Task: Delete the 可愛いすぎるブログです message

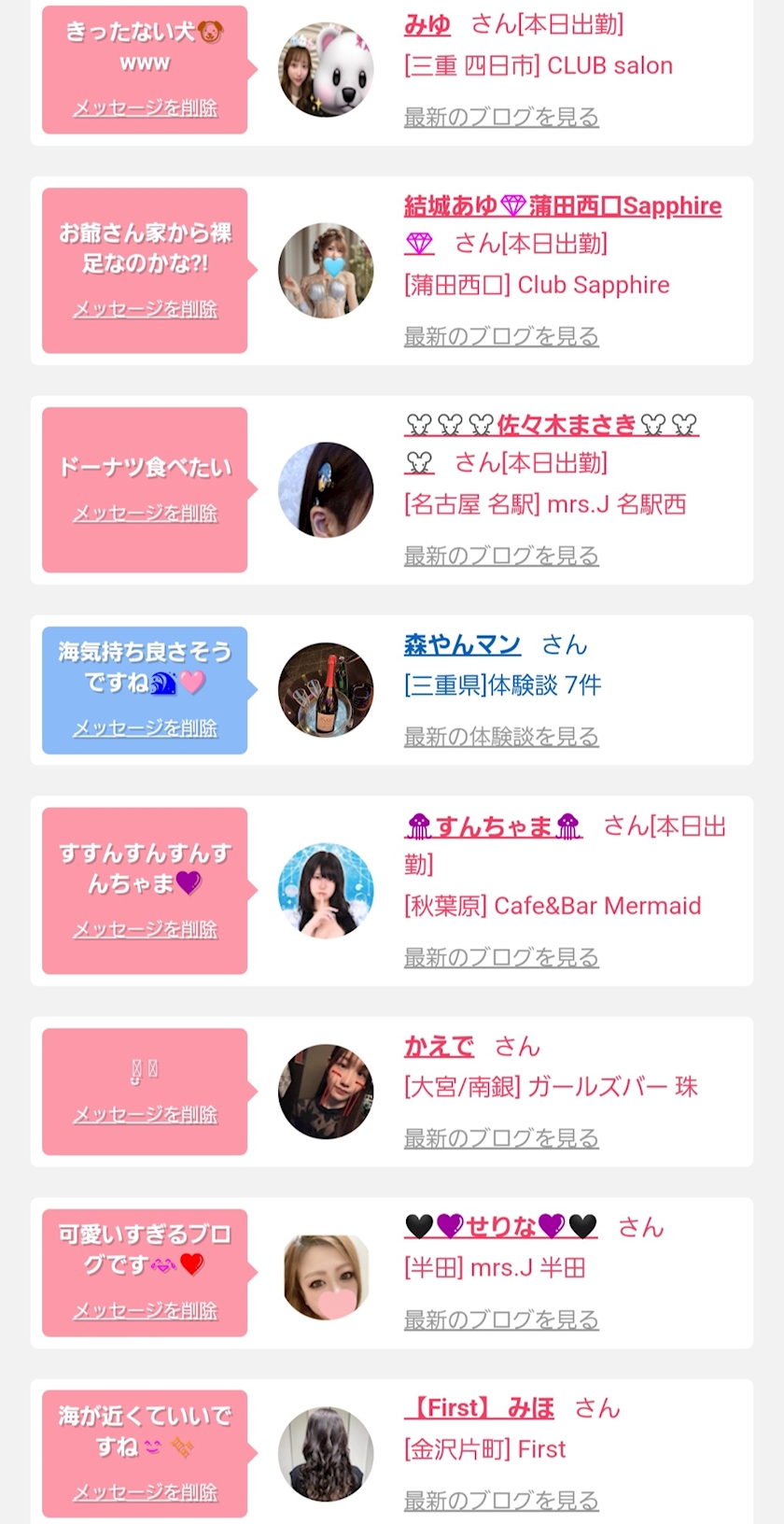Action: [x=145, y=1311]
